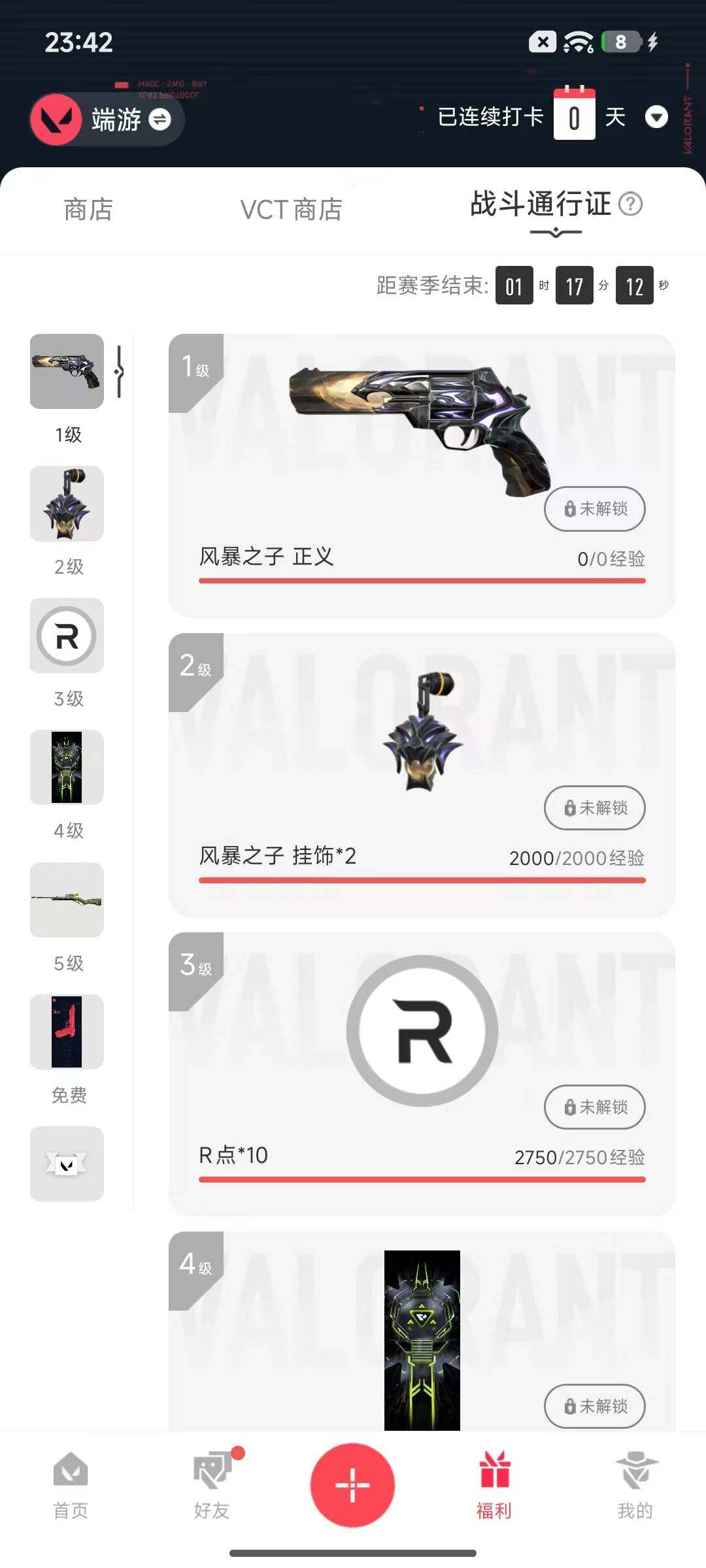Tap the 未解锁 lock on level 1 reward

(x=594, y=509)
